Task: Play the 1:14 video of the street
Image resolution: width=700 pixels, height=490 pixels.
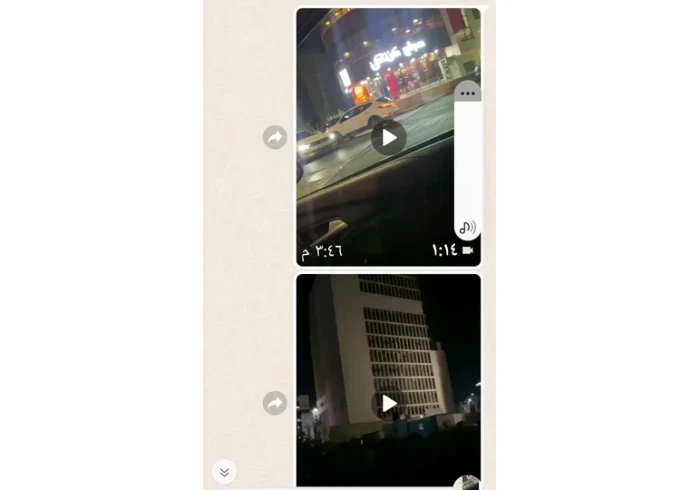Action: [389, 137]
